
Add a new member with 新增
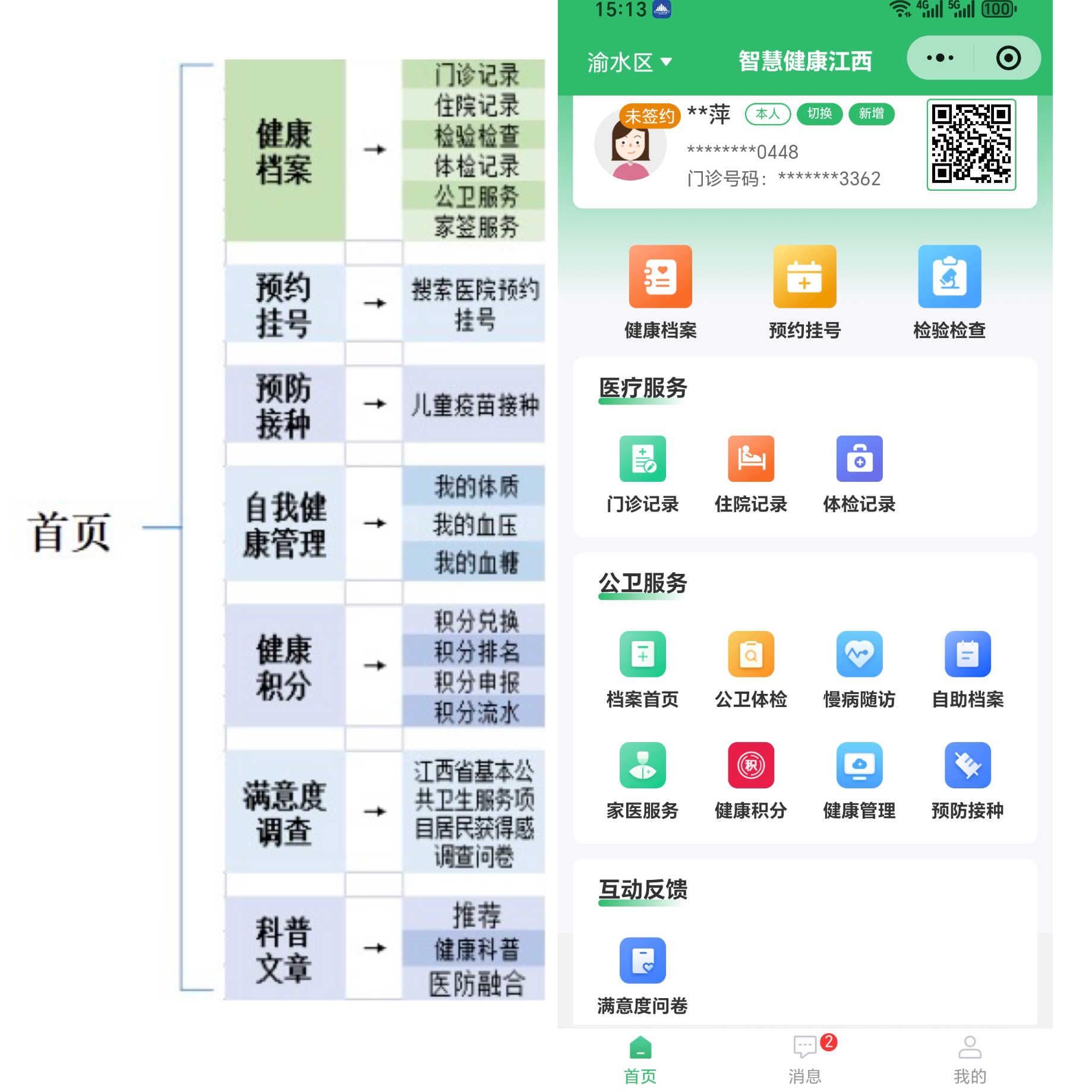coord(871,113)
